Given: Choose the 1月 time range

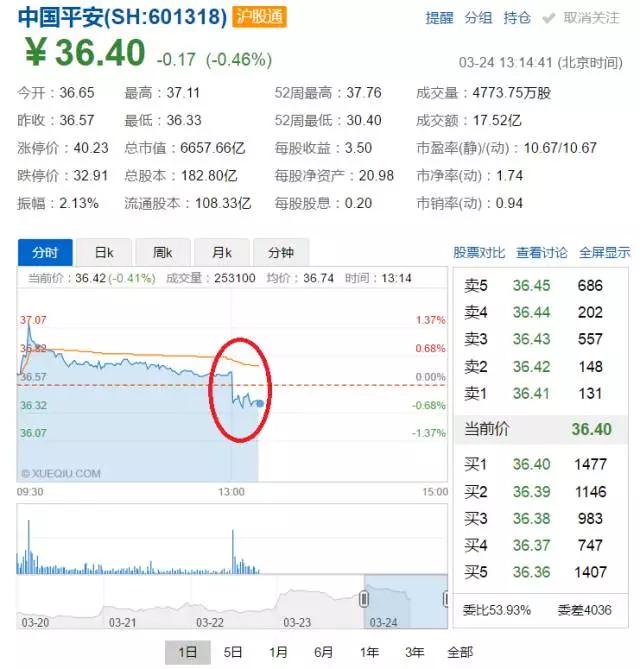Looking at the screenshot, I should (x=278, y=652).
